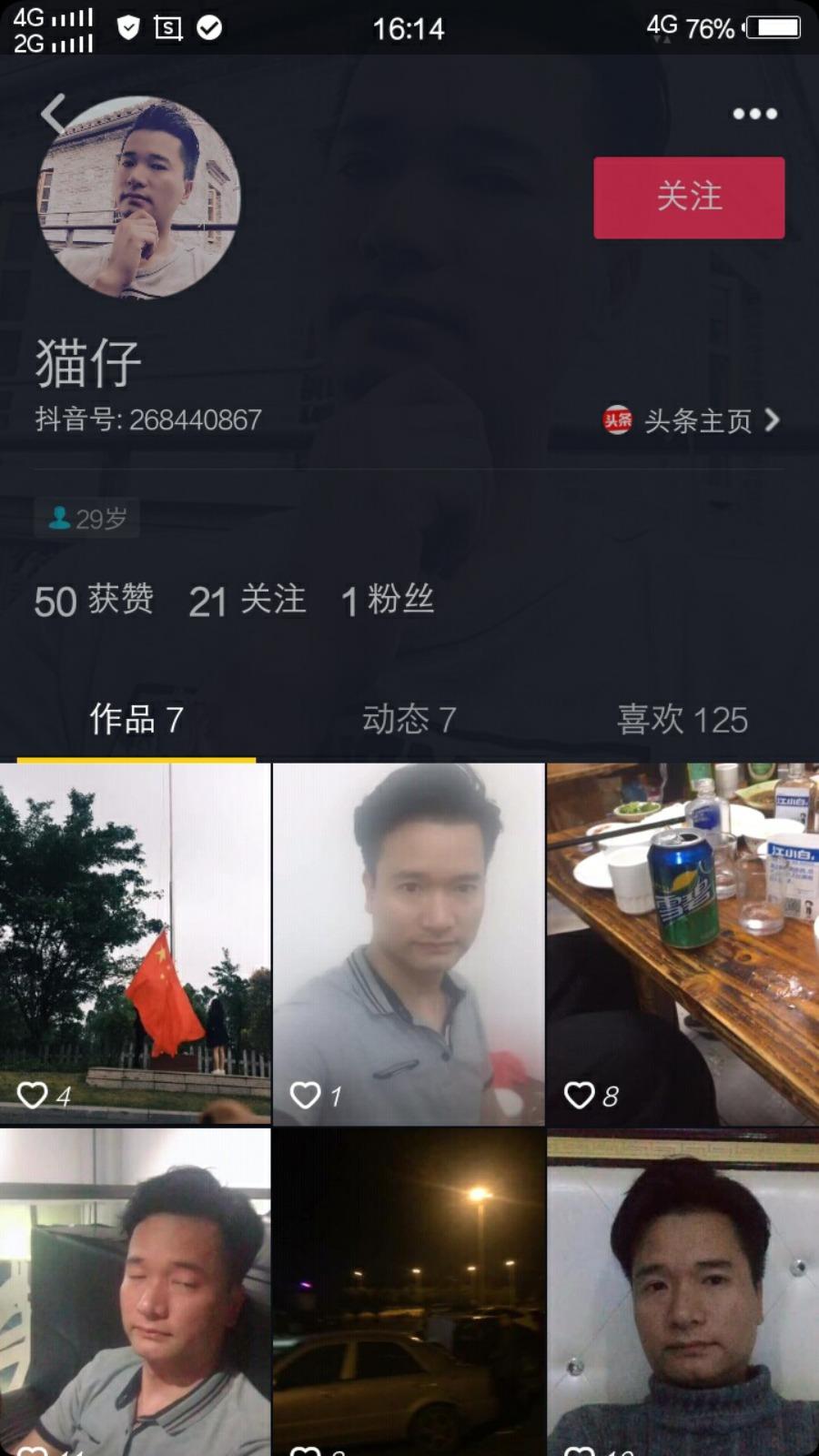View the profile avatar picture

(x=138, y=197)
